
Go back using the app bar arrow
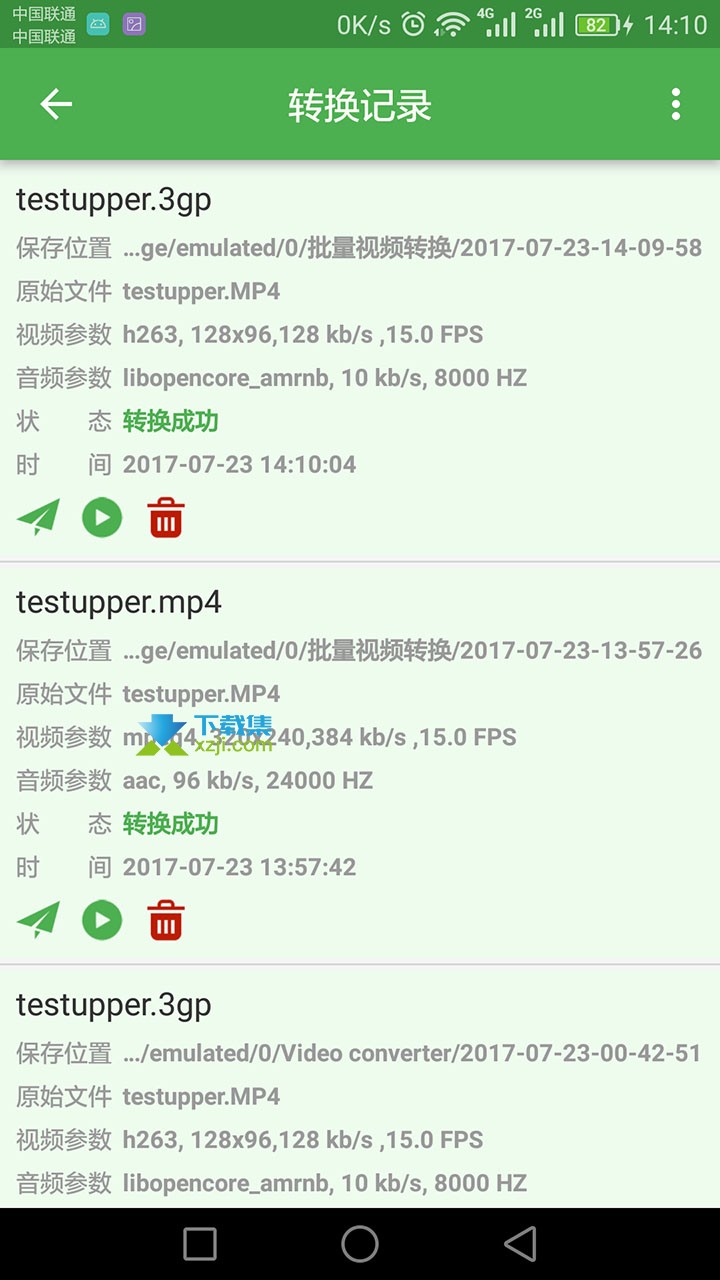(56, 104)
